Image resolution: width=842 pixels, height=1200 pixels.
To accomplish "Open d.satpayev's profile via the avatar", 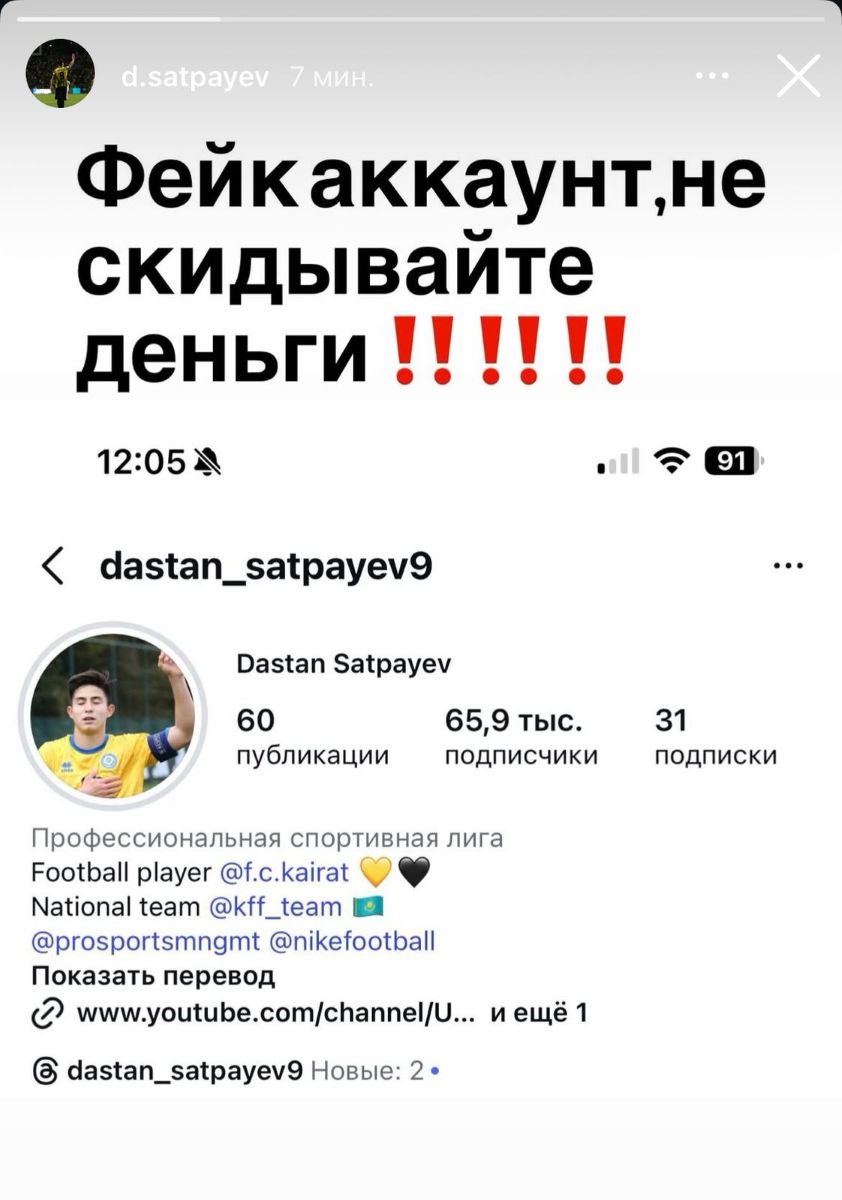I will pos(60,74).
